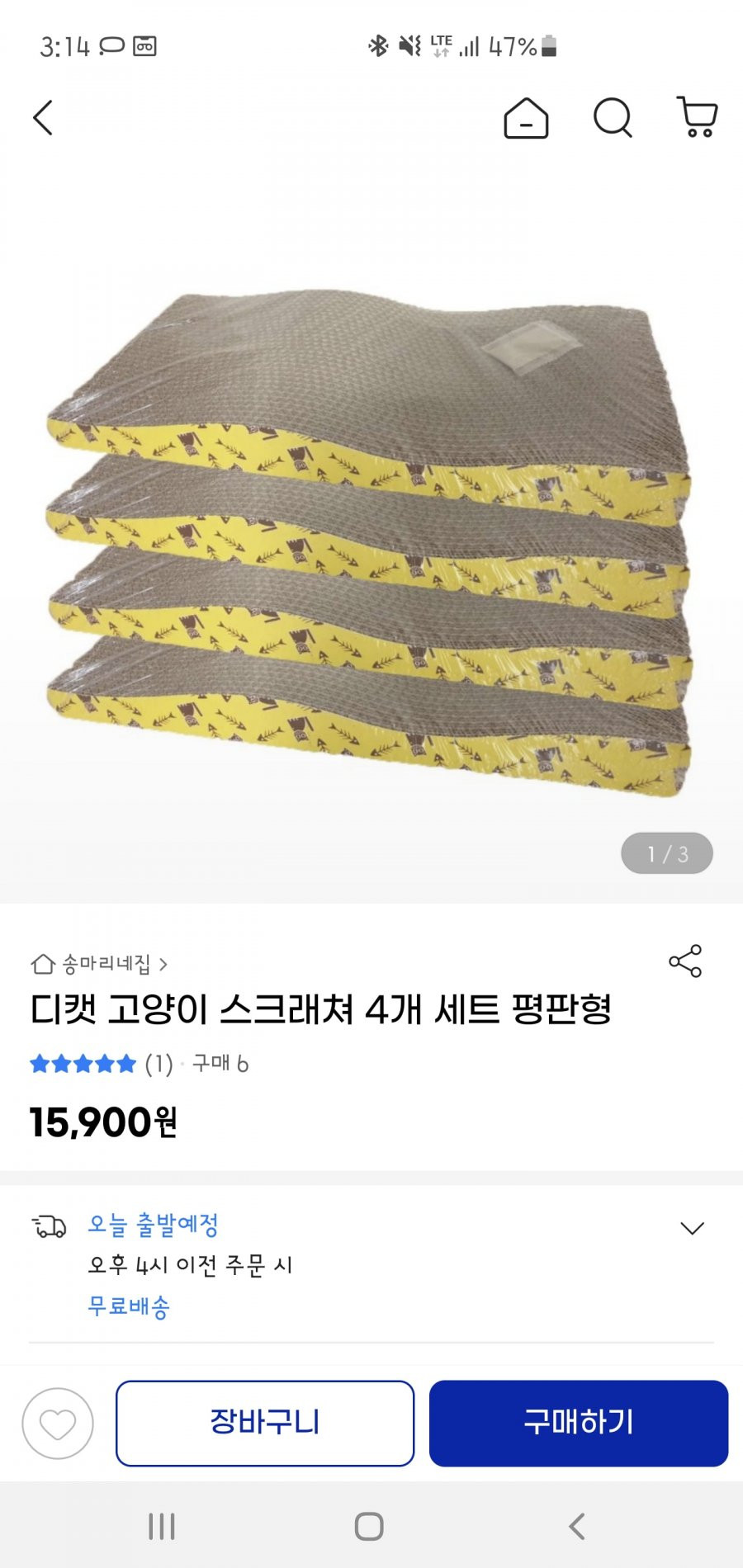Add to cart with 장바구니
Screen dimensions: 743x1568
265,1423
